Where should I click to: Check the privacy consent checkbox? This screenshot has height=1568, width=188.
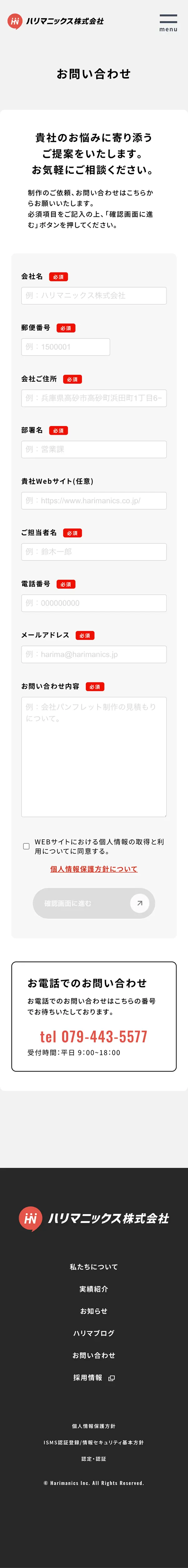coord(26,846)
